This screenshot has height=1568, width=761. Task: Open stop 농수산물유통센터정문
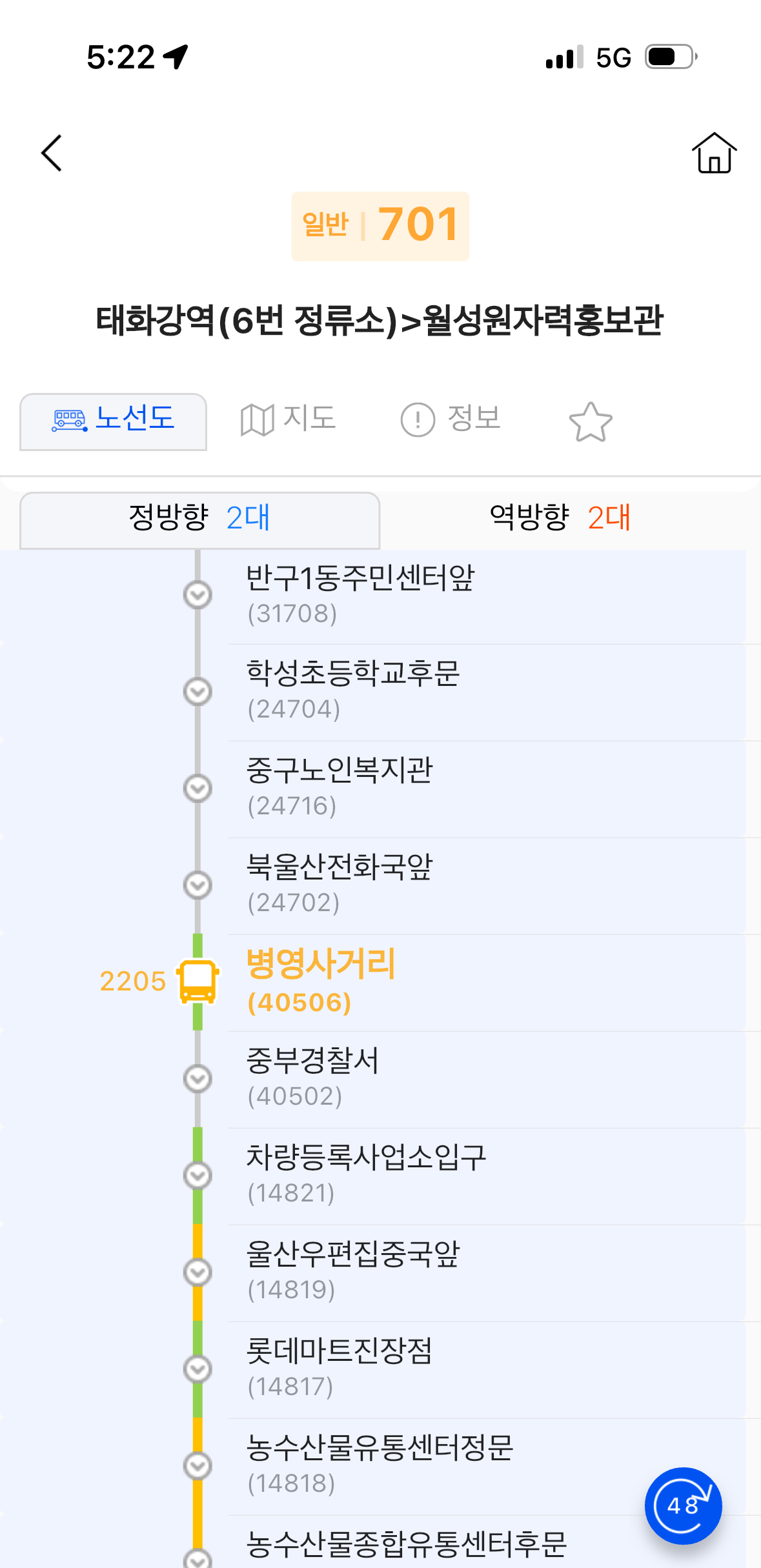coord(380,1464)
